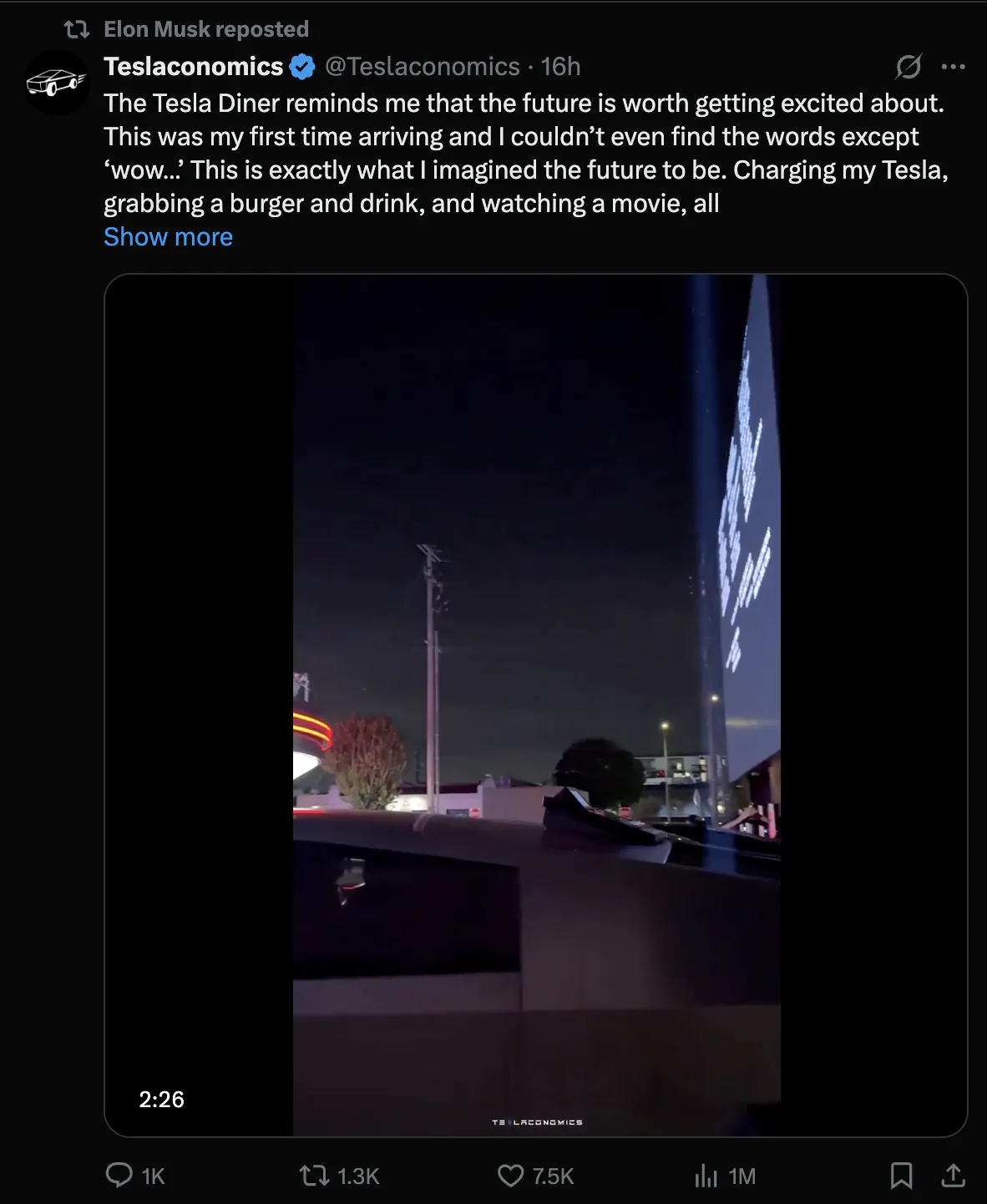Share the Teslaconomics post

[x=953, y=1176]
